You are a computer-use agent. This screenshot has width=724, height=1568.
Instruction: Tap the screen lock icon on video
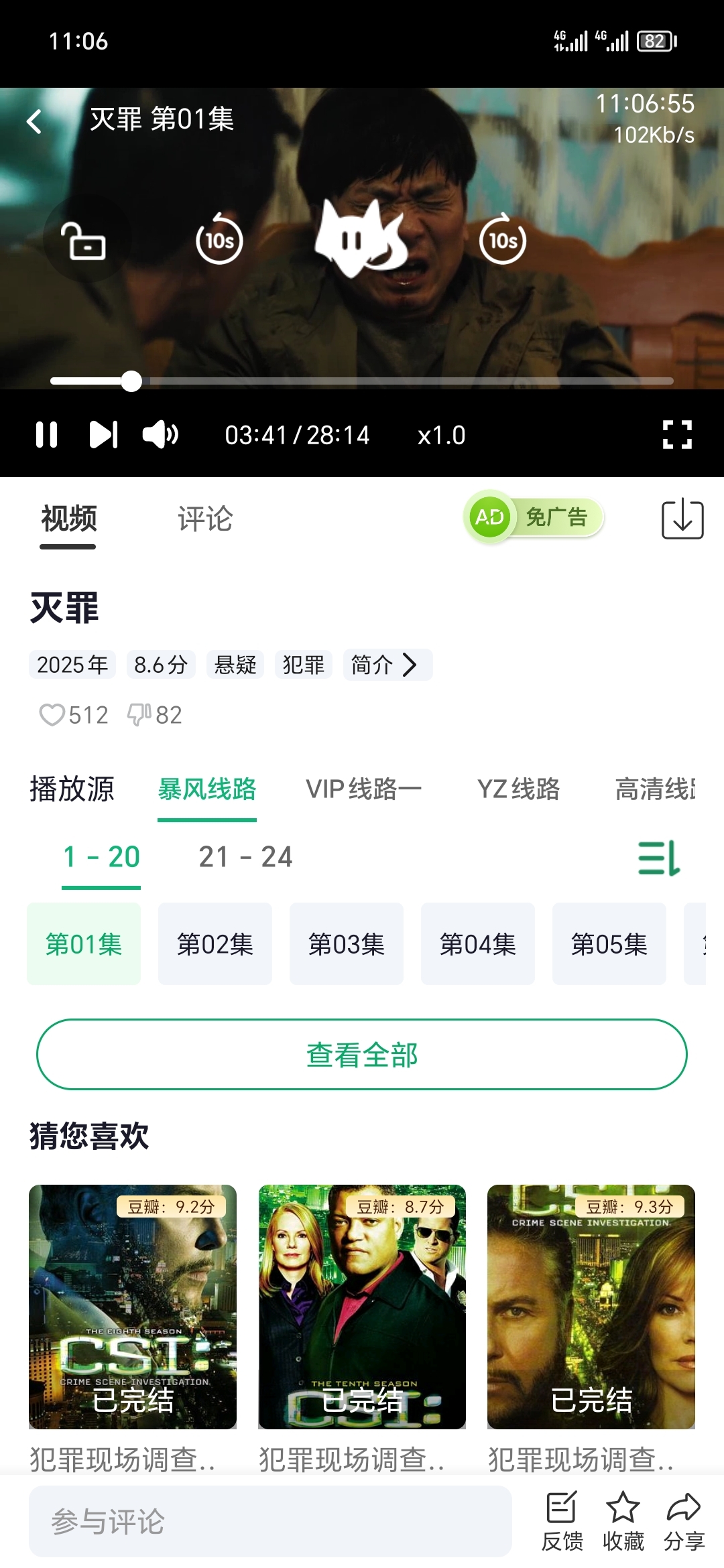(x=84, y=241)
